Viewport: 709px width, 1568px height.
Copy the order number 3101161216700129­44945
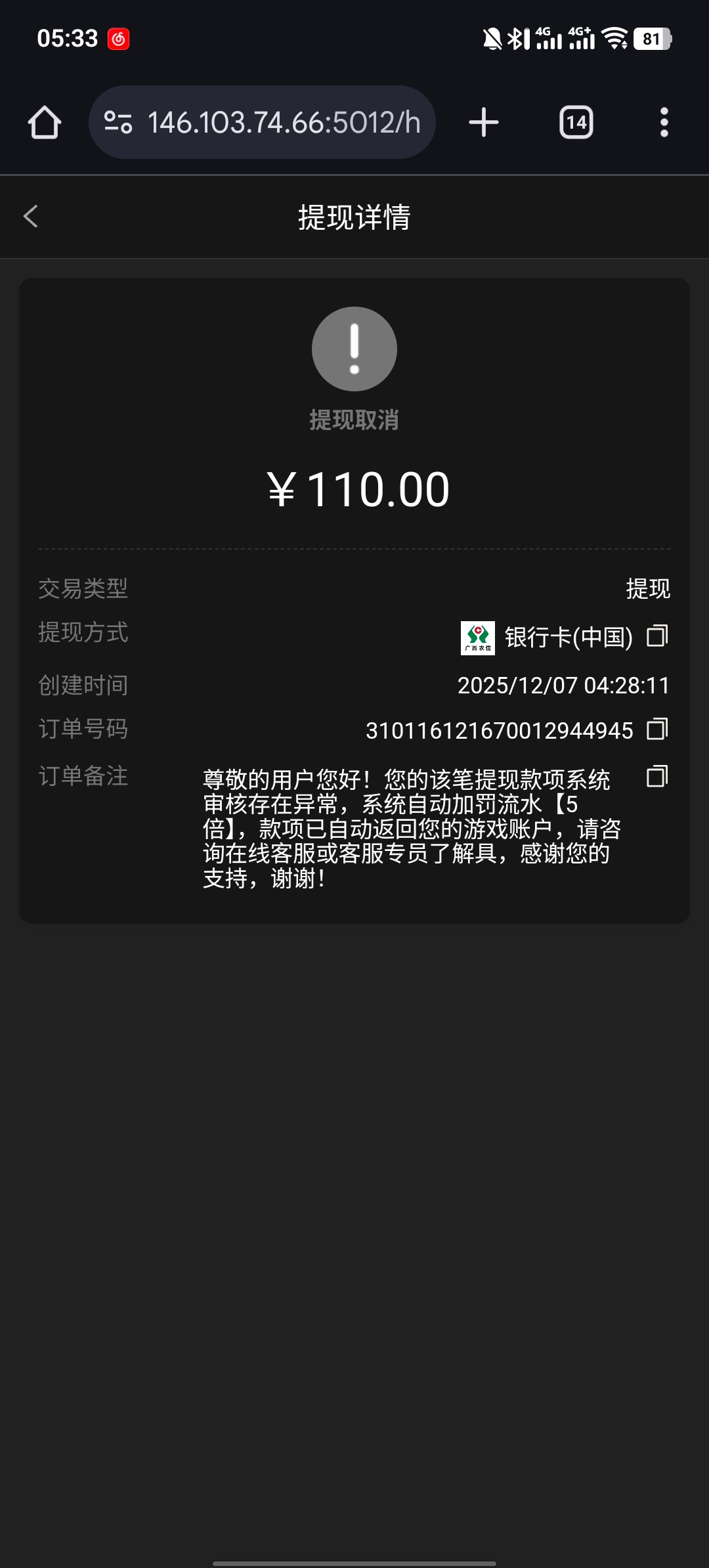[656, 730]
